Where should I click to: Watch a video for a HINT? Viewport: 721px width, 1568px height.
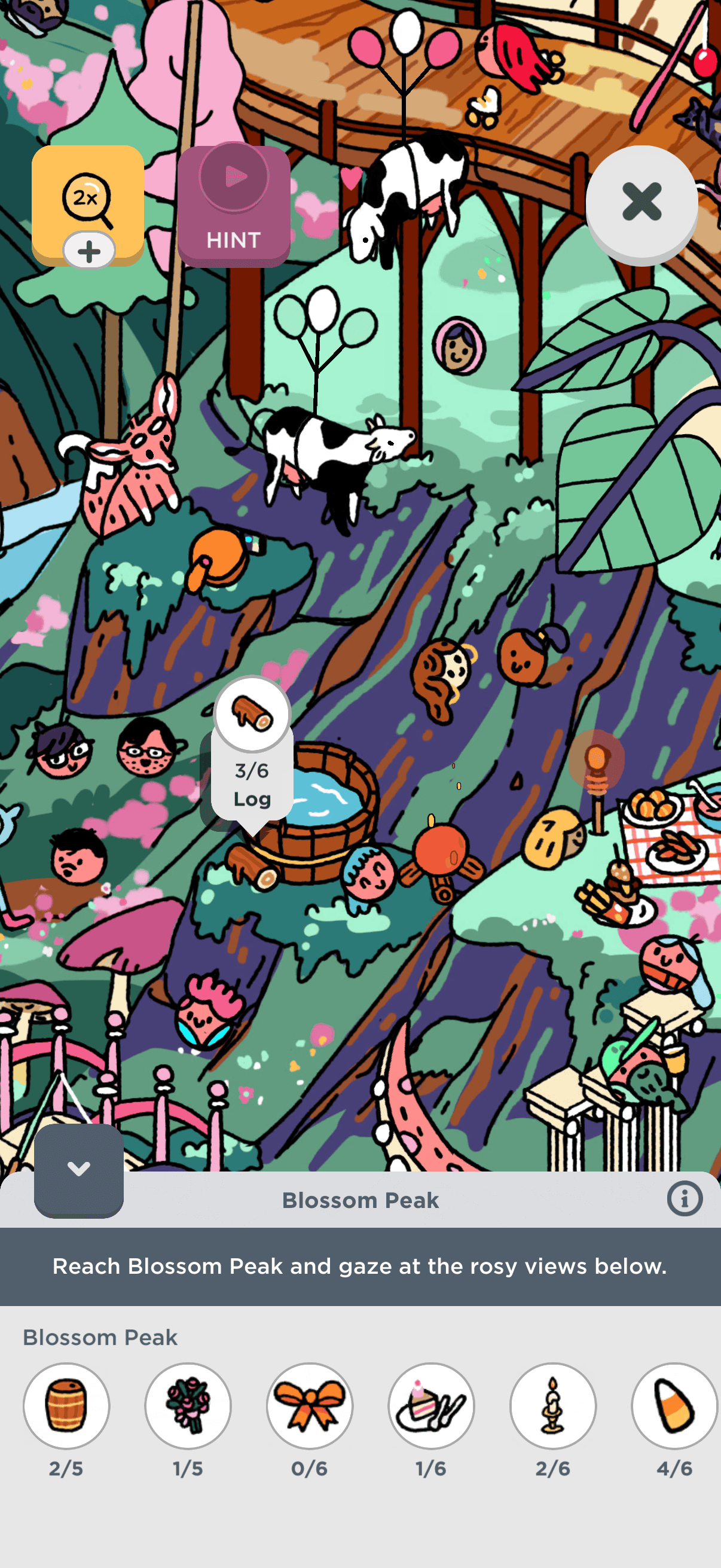pyautogui.click(x=234, y=206)
